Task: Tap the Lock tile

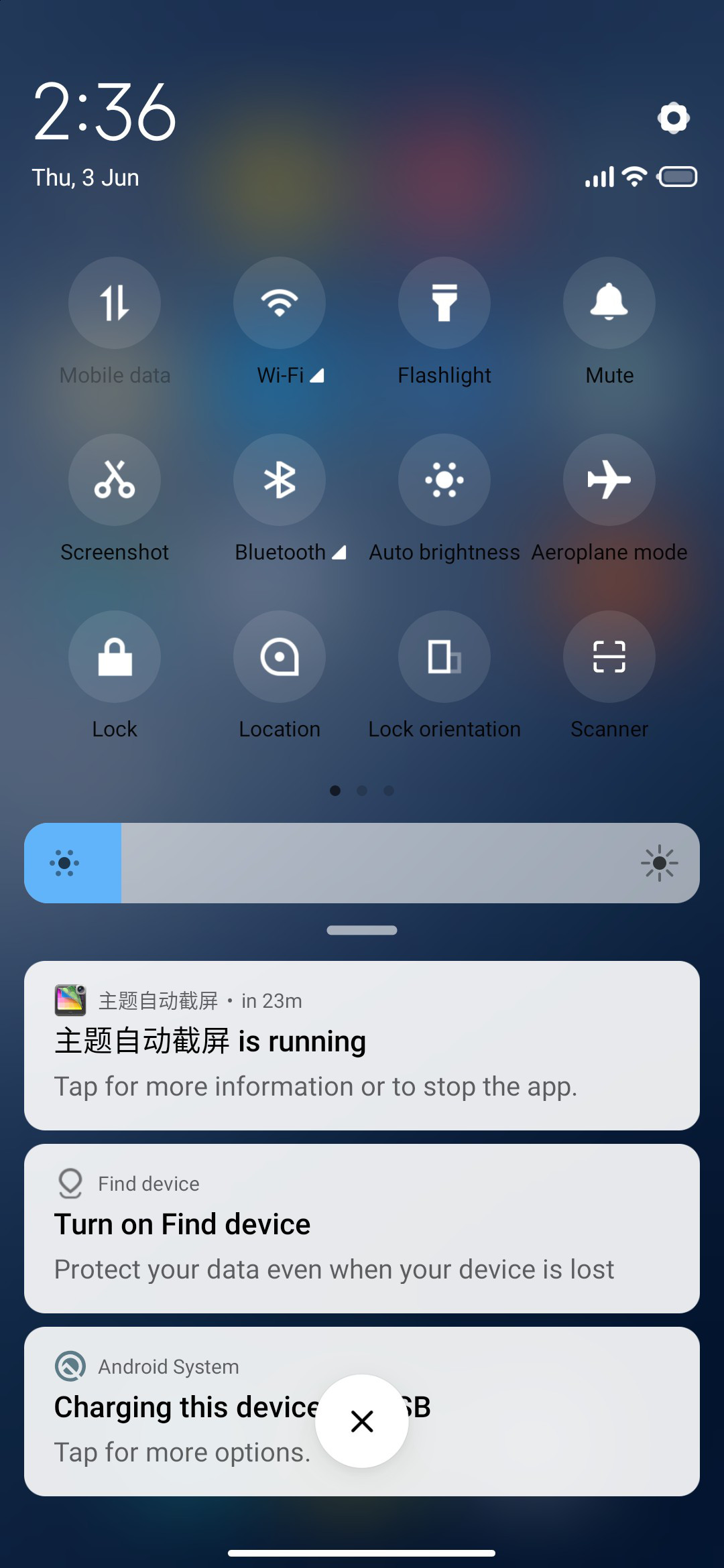Action: click(115, 657)
